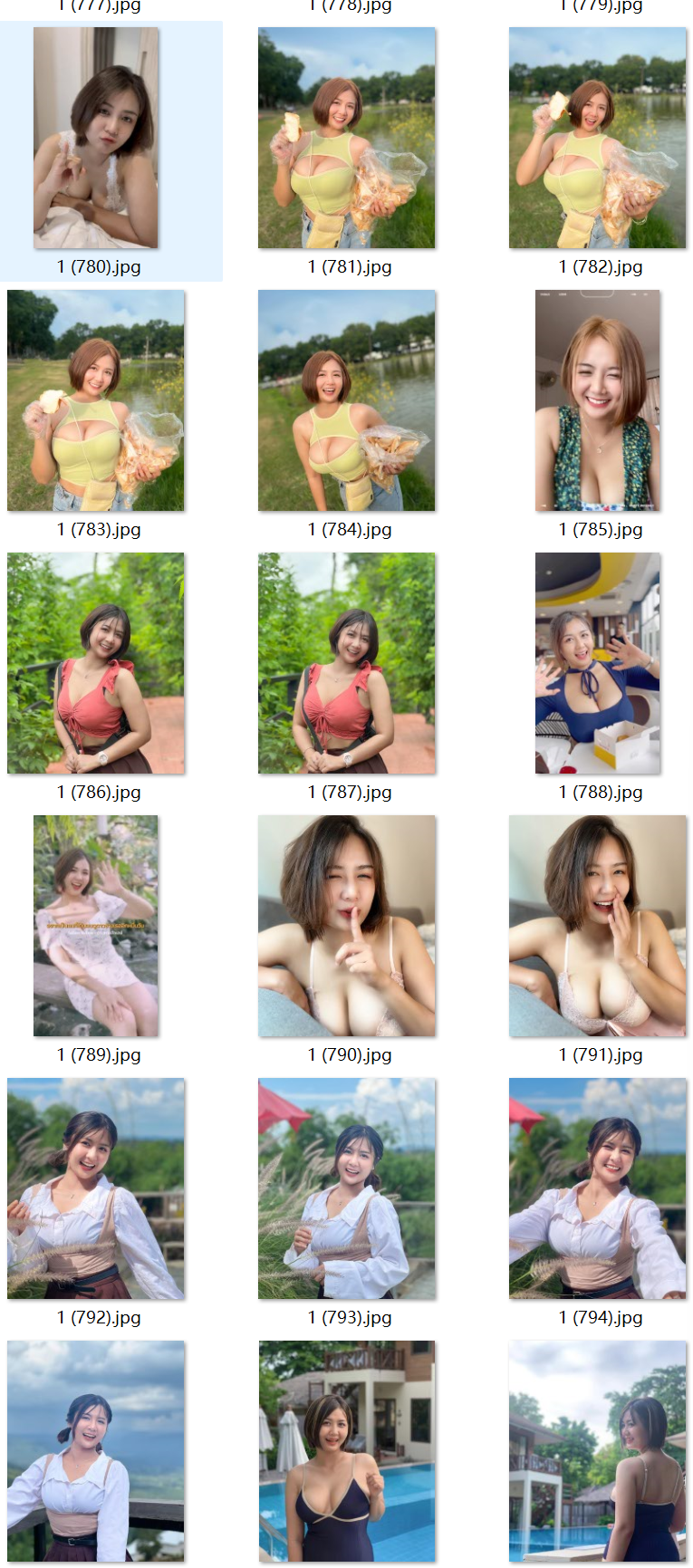Open image 1 (794).jpg

click(x=597, y=1188)
